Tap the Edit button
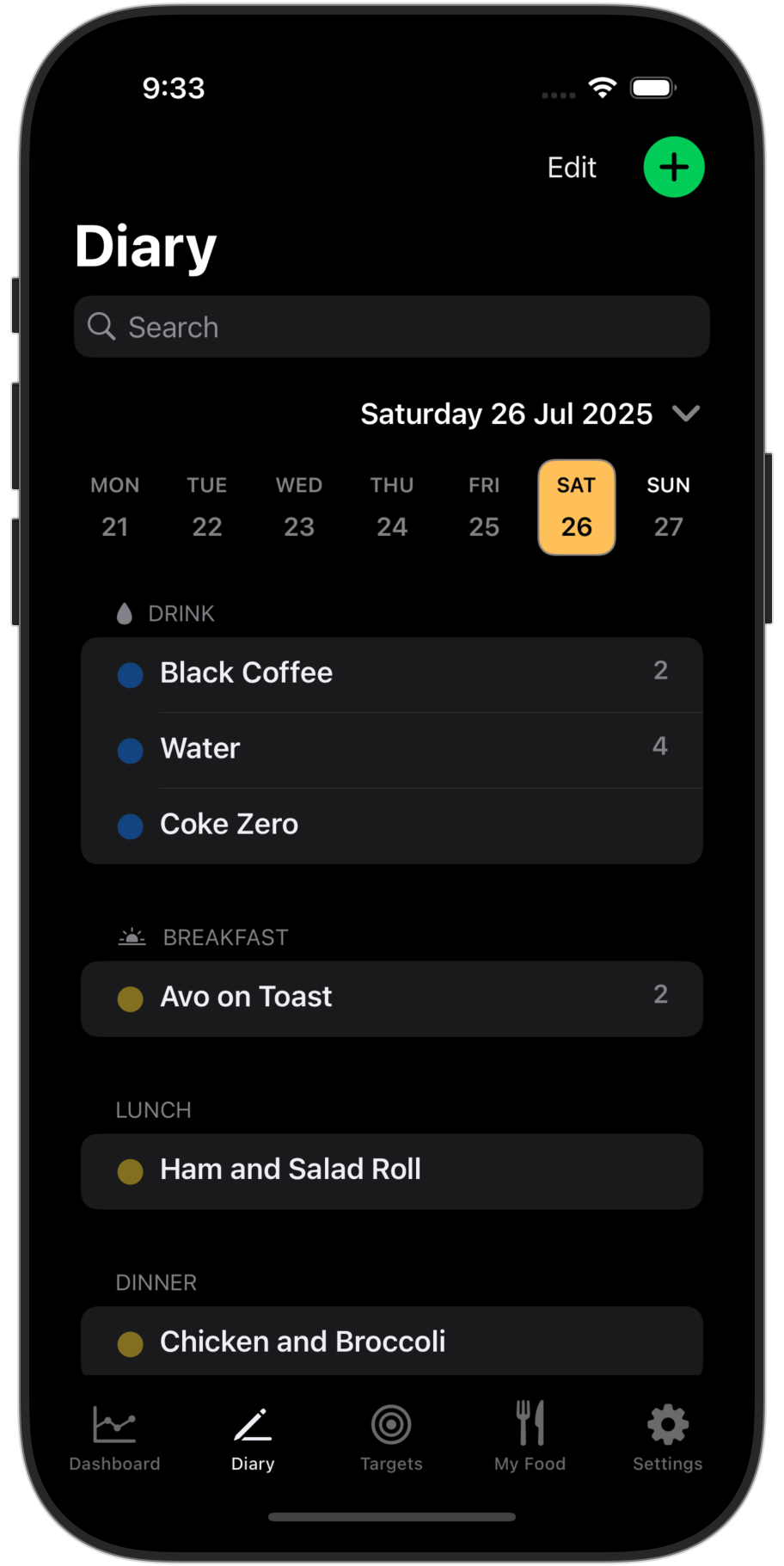The height and width of the screenshot is (1566, 784). 572,168
